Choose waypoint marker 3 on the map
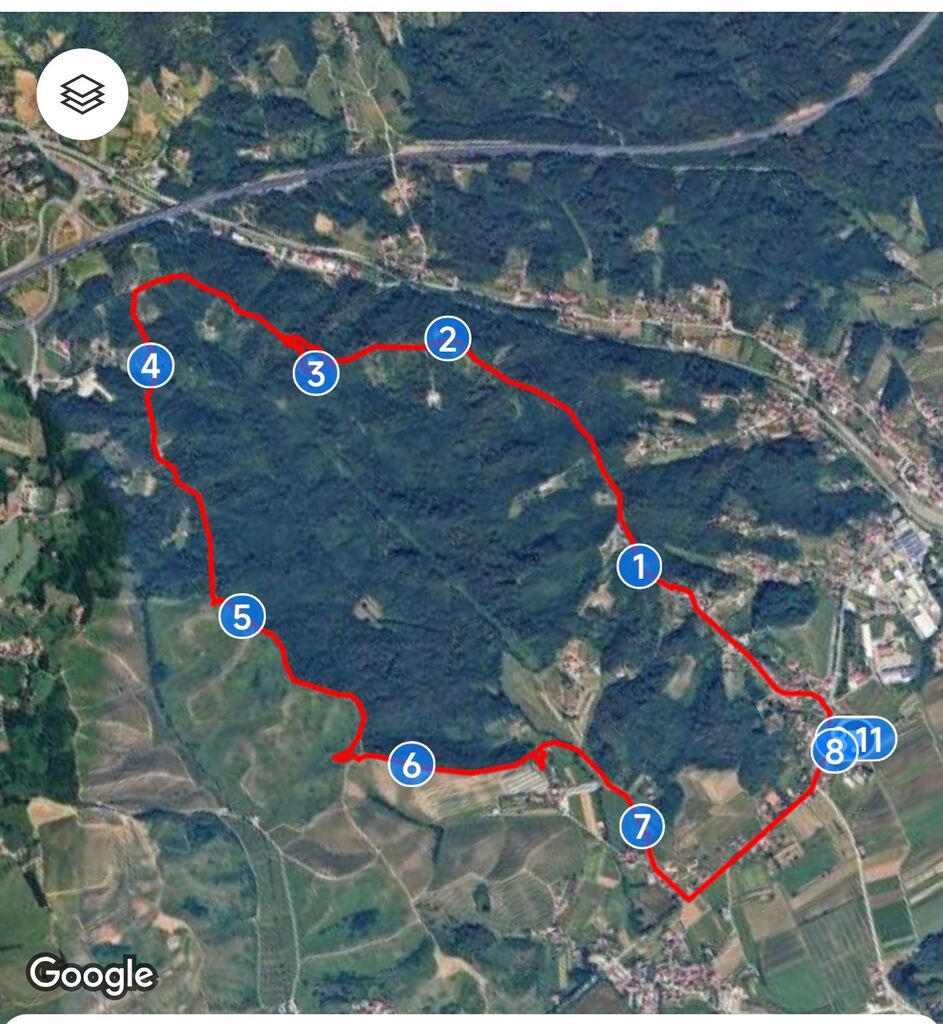The width and height of the screenshot is (943, 1024). (x=316, y=374)
